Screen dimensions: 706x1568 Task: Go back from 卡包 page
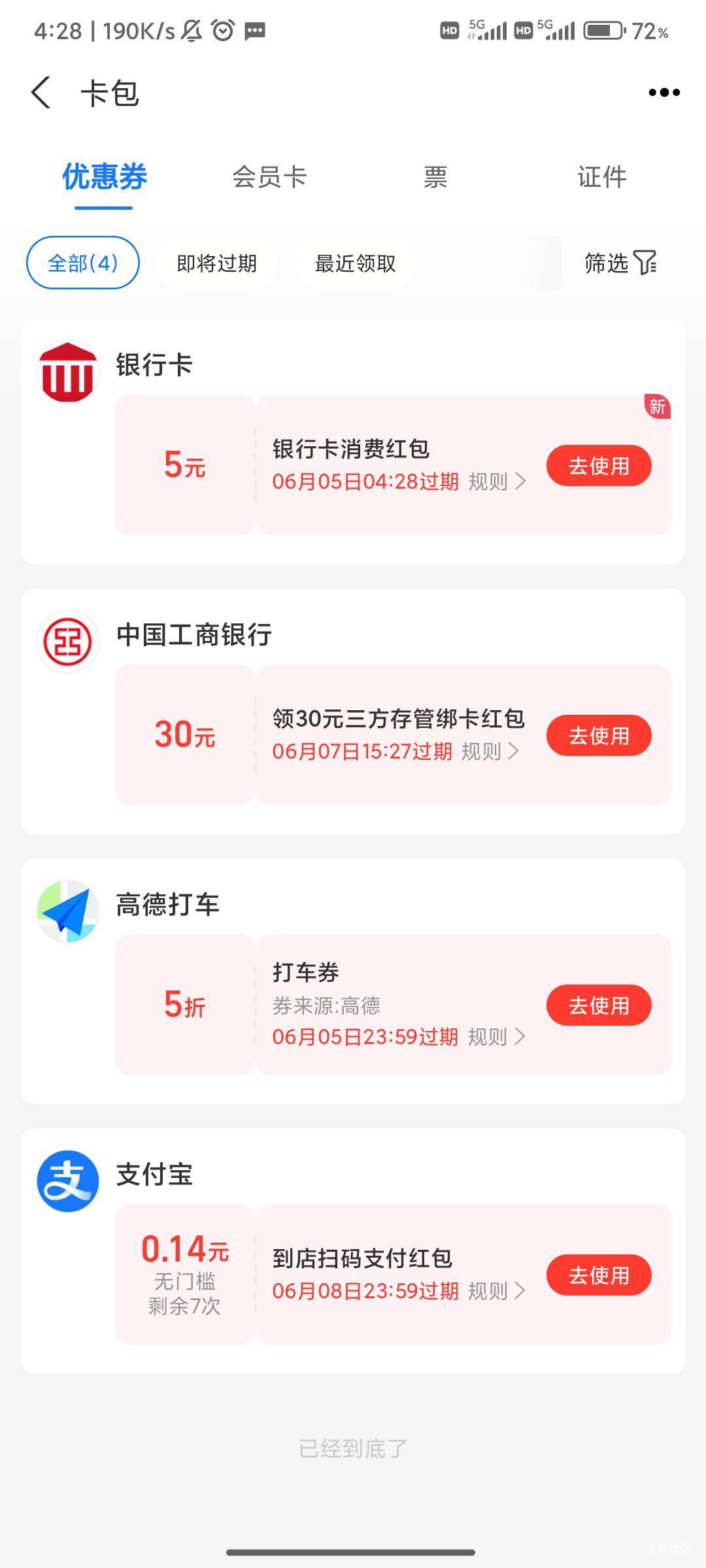tap(41, 92)
